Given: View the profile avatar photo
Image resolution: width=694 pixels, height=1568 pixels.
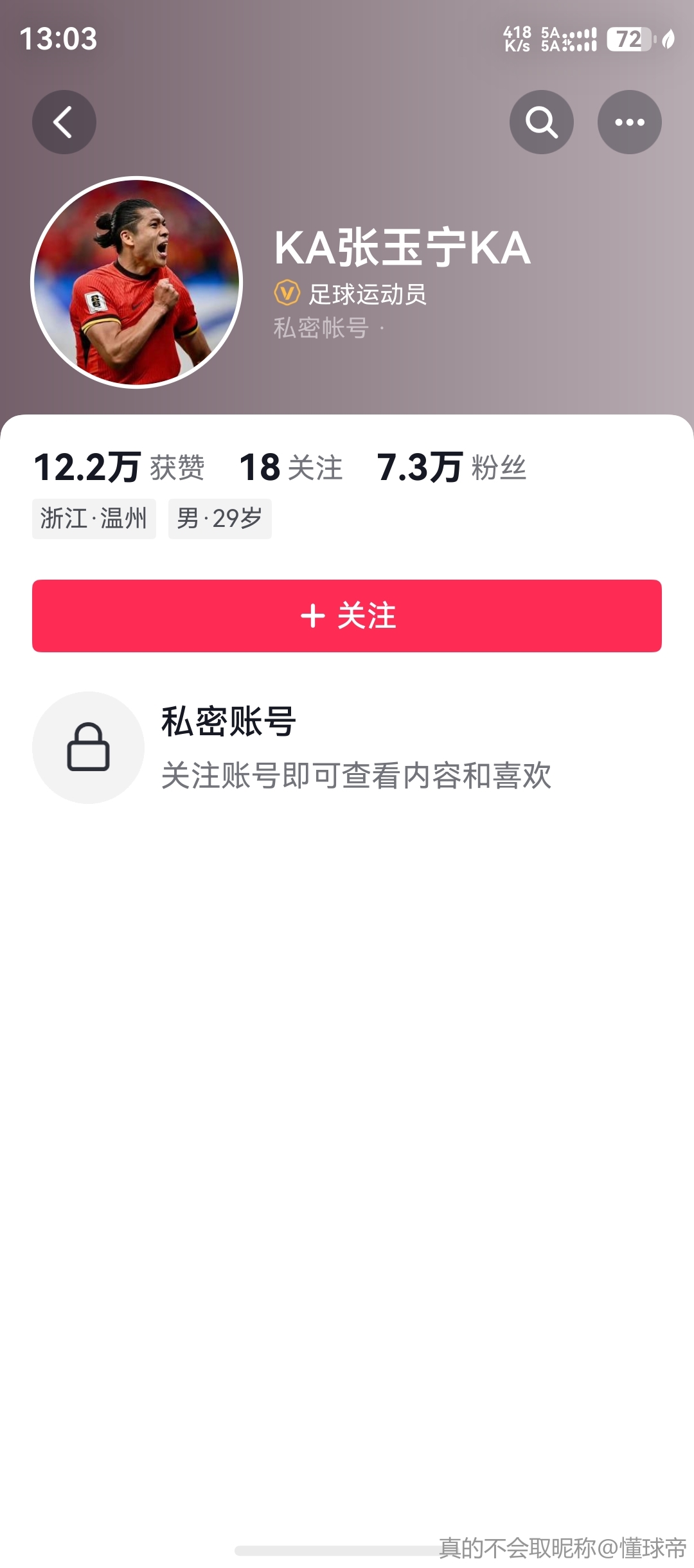Looking at the screenshot, I should click(x=136, y=282).
